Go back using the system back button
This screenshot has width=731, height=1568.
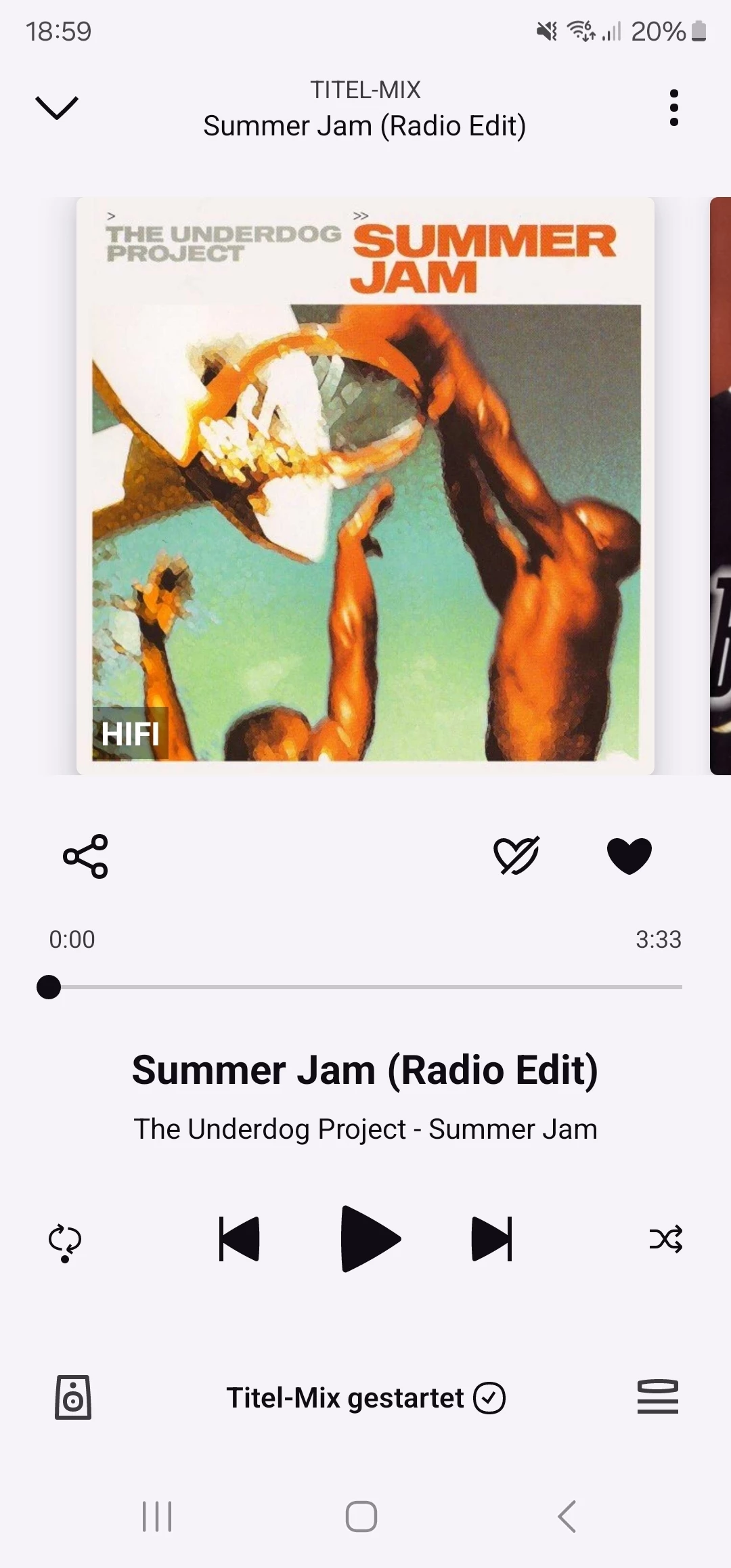[567, 1517]
